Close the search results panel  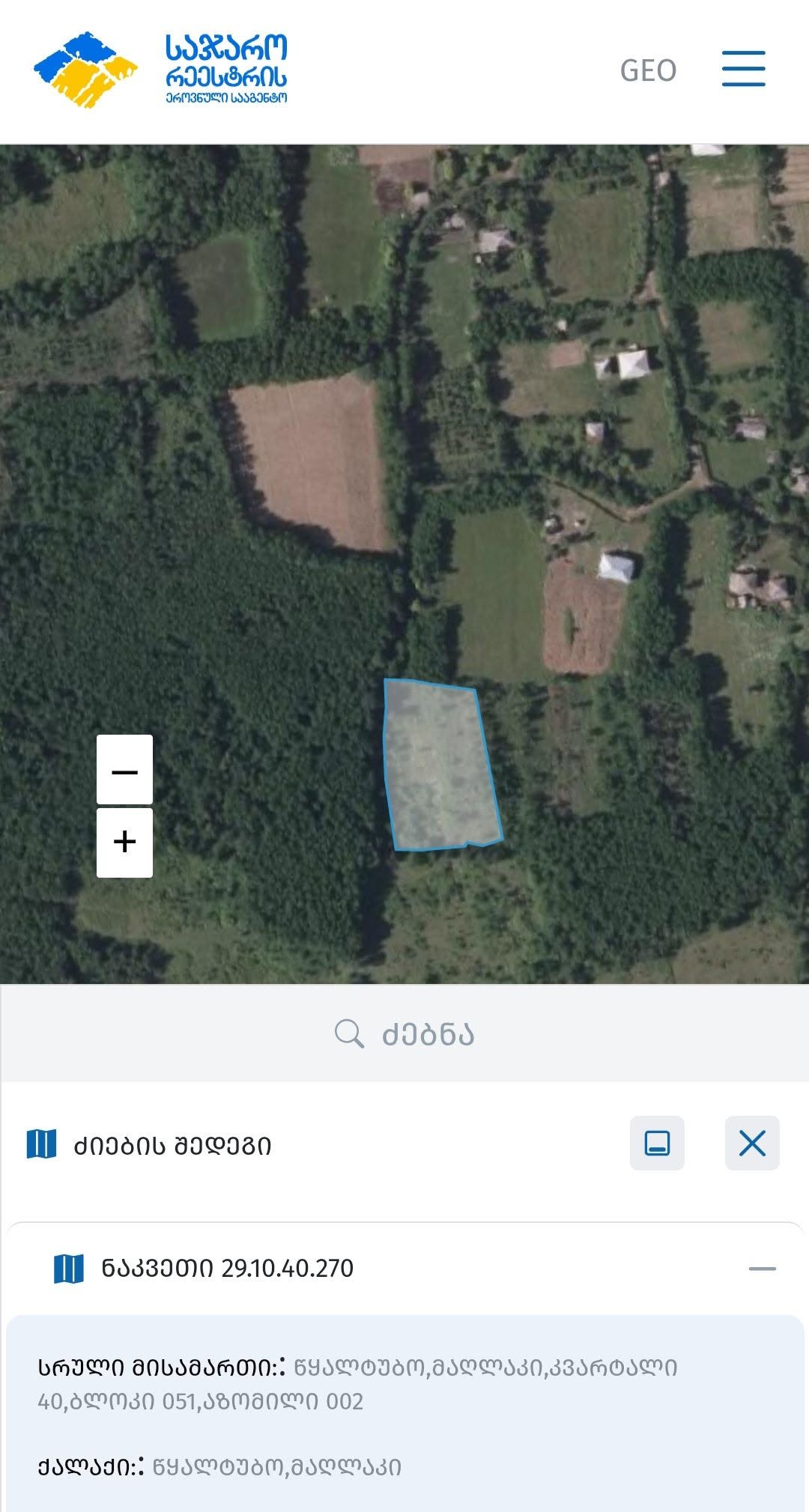point(752,1144)
